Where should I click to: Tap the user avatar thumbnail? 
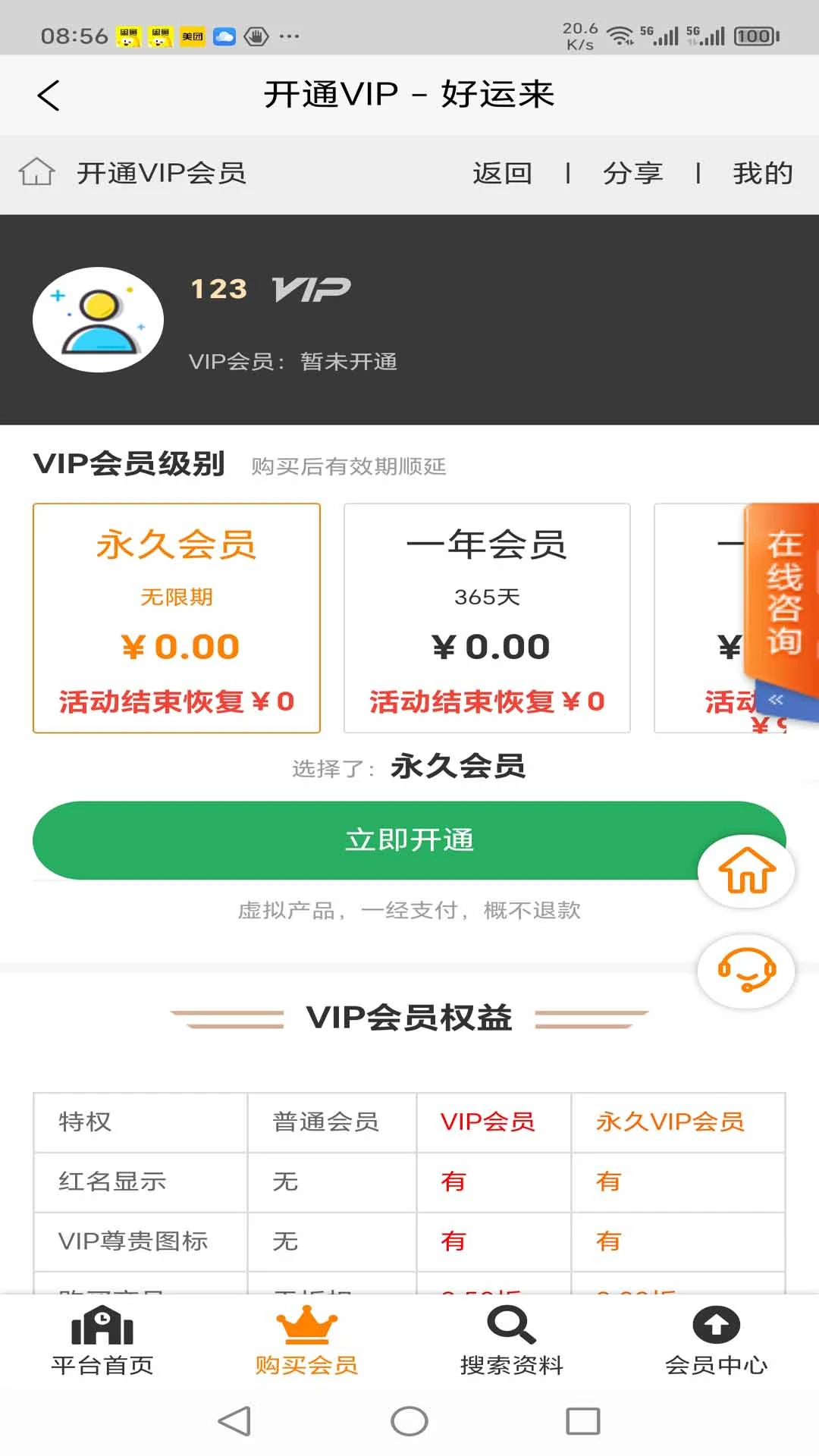[x=96, y=318]
